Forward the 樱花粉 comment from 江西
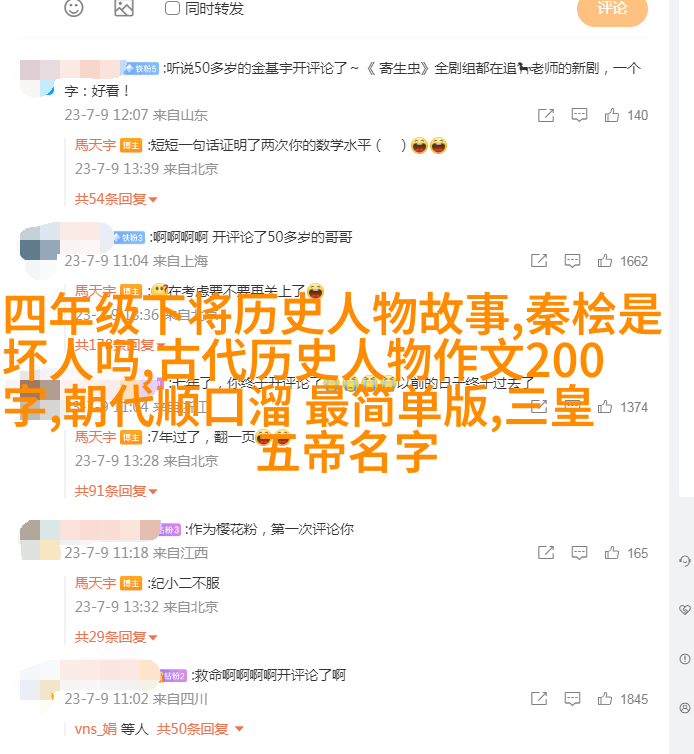Viewport: 694px width, 754px height. tap(545, 553)
